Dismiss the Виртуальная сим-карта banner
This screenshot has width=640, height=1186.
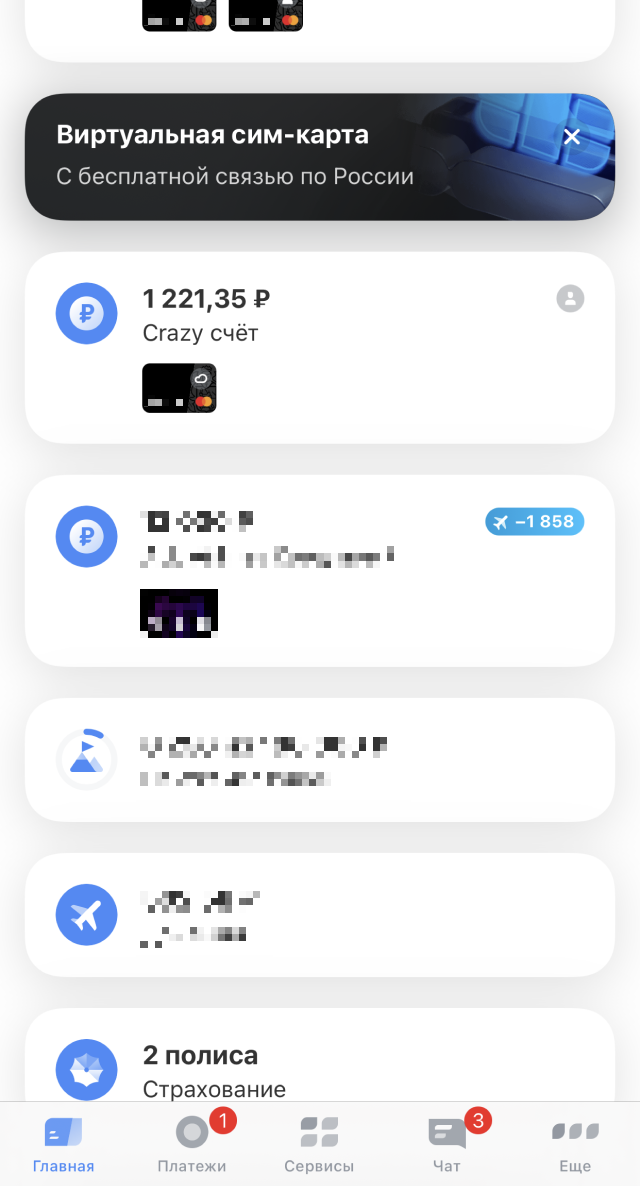(572, 137)
